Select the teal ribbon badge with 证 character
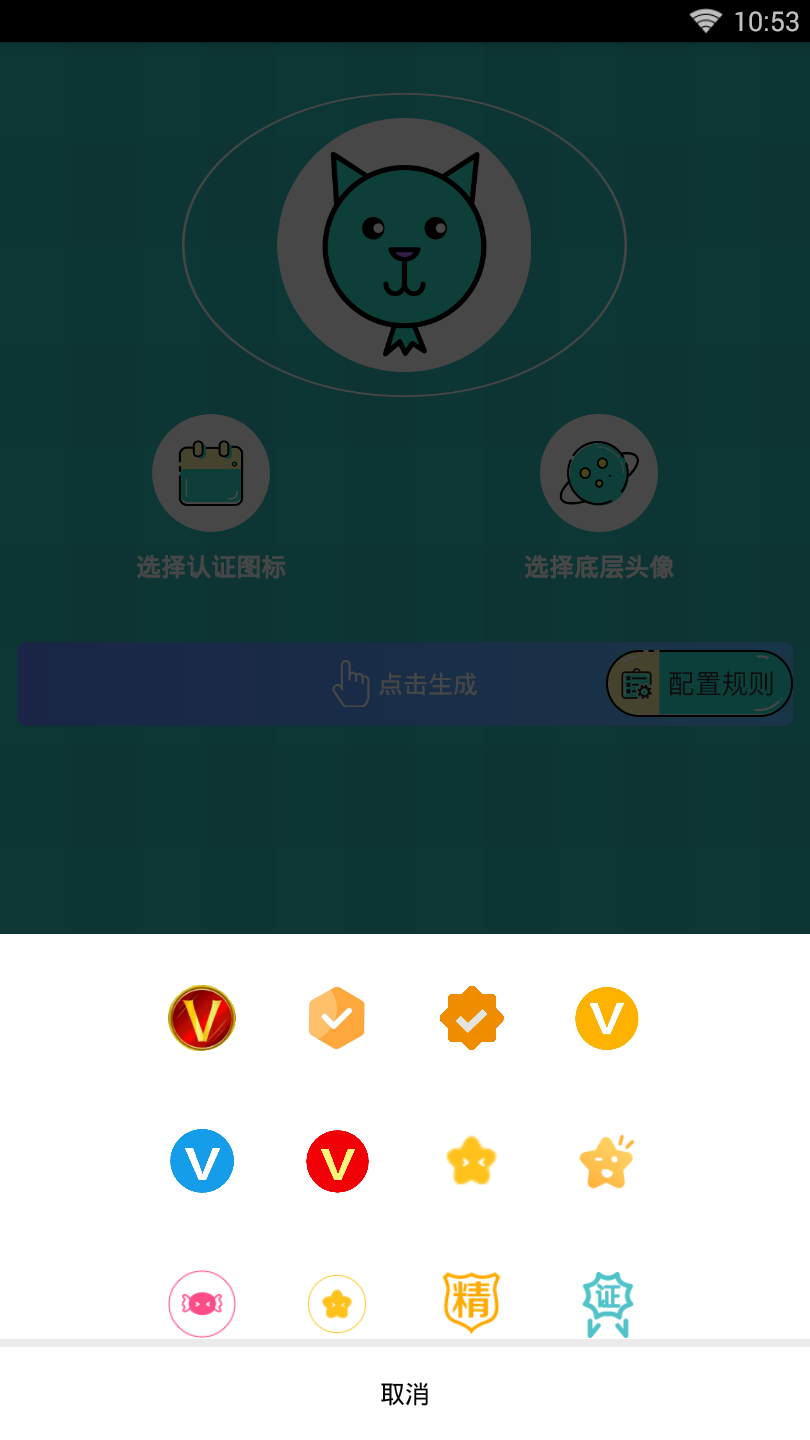The width and height of the screenshot is (810, 1440). (606, 1303)
